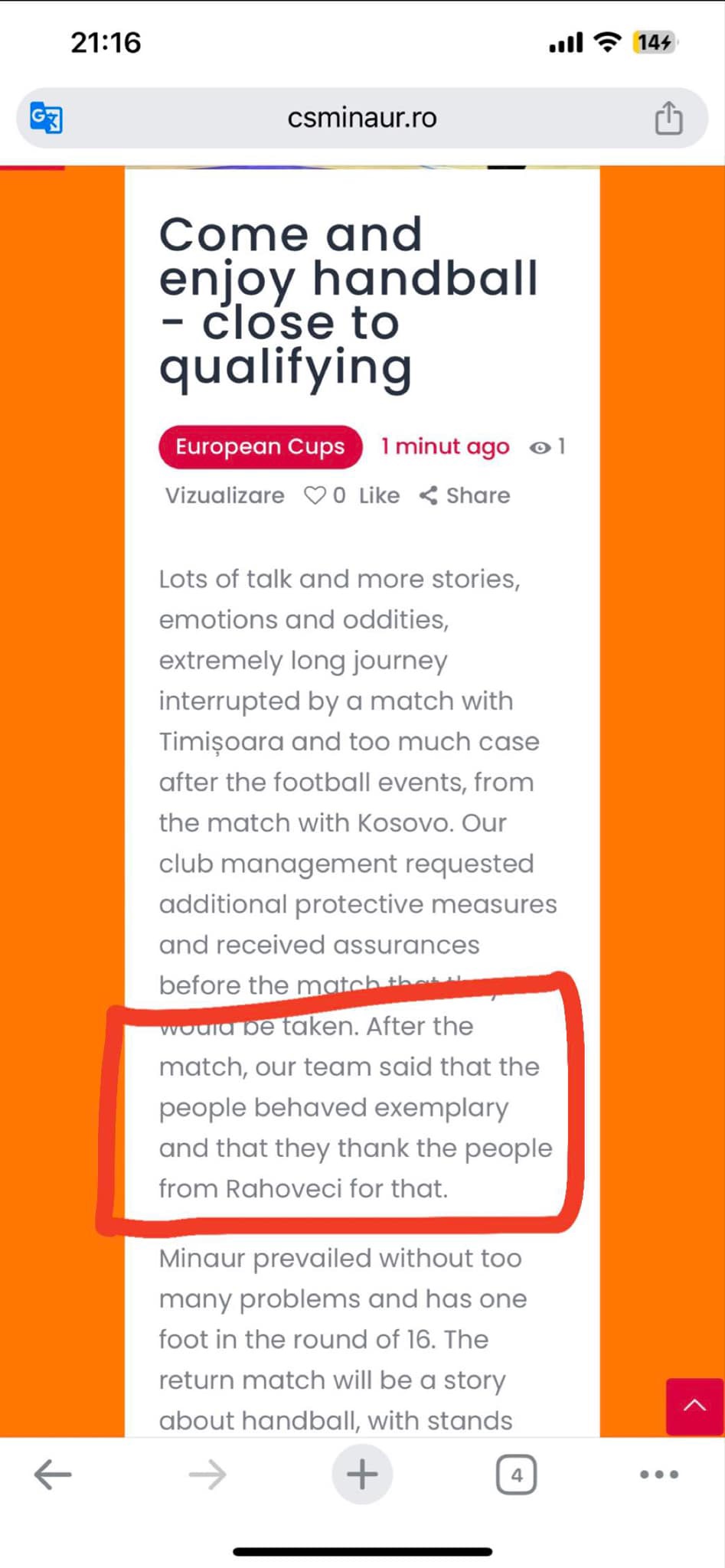Screen dimensions: 725x1568
Task: Tap the translate icon in address bar
Action: (x=46, y=118)
